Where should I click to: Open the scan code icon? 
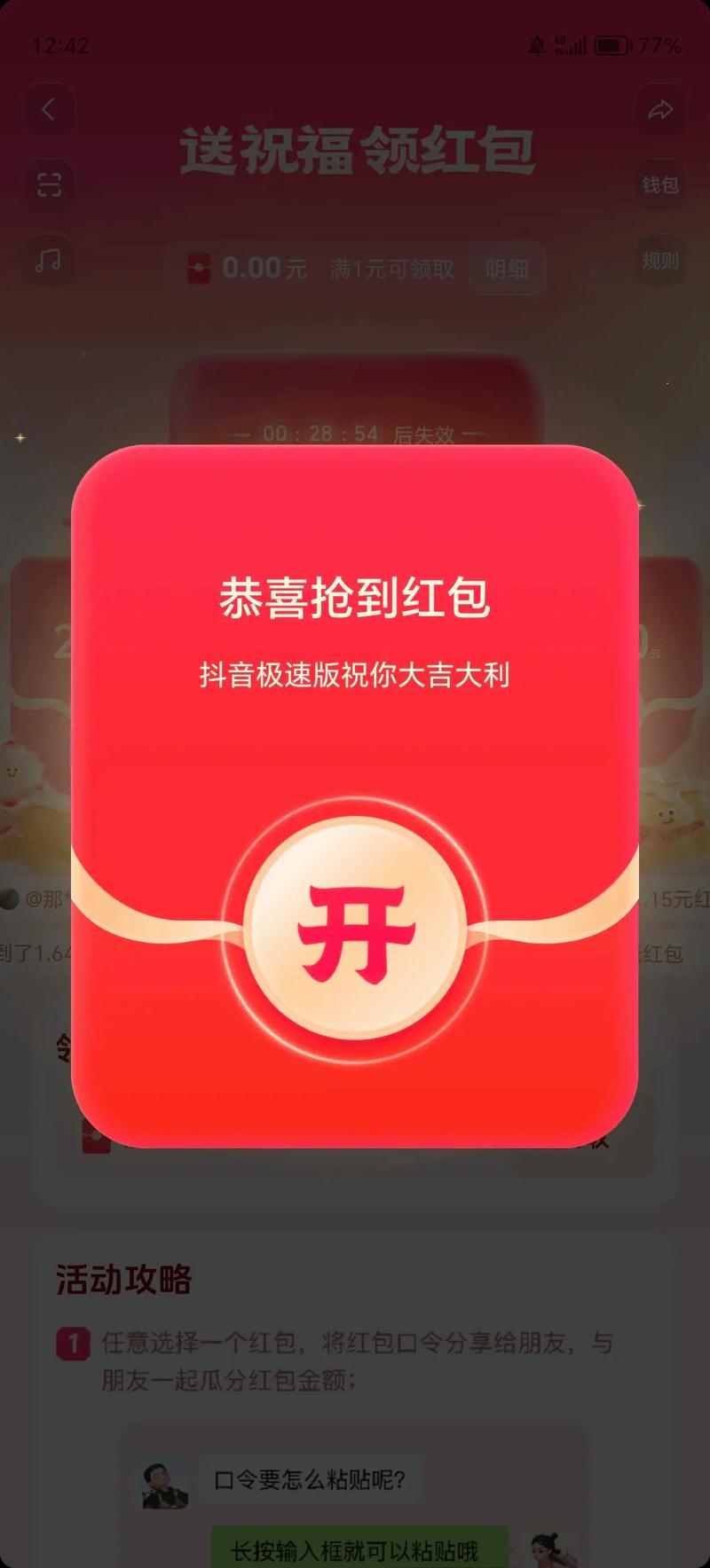49,184
